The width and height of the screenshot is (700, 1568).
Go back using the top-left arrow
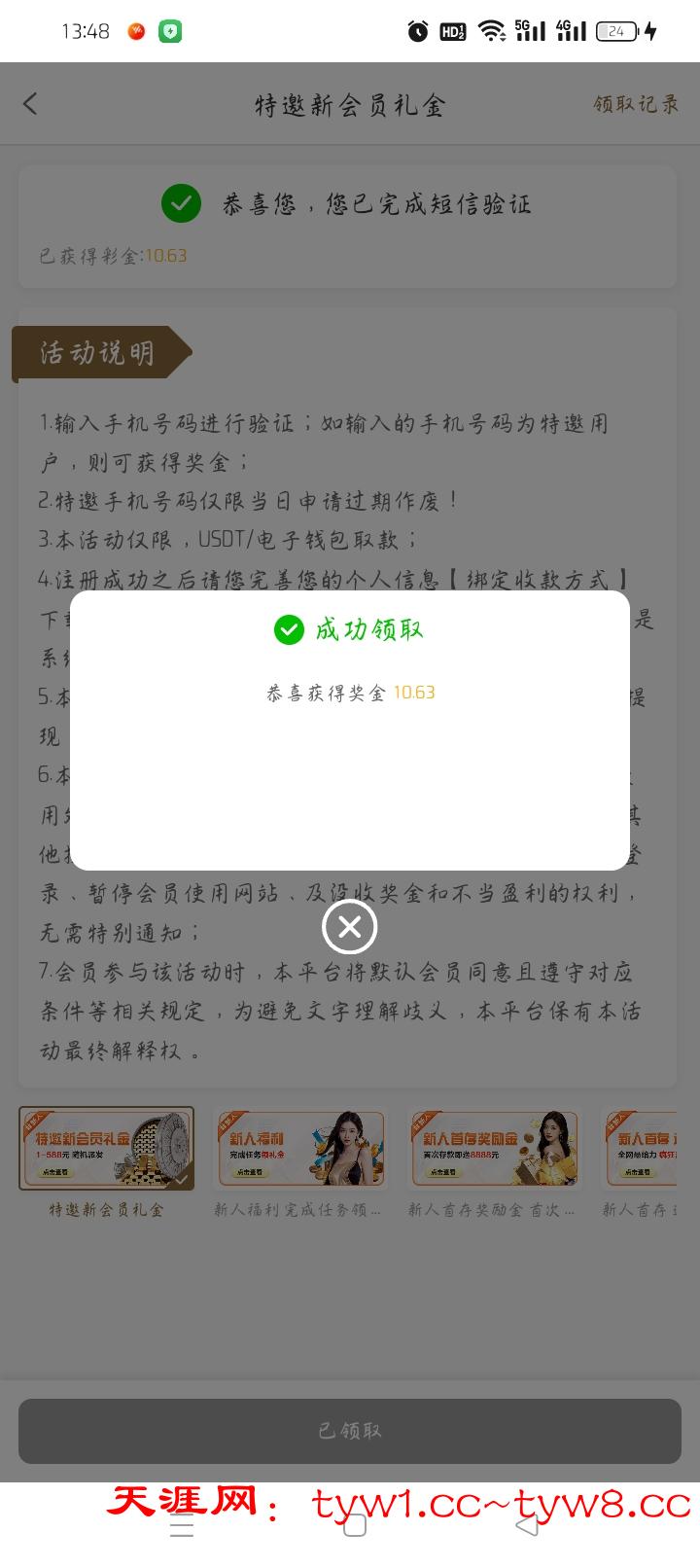coord(30,104)
